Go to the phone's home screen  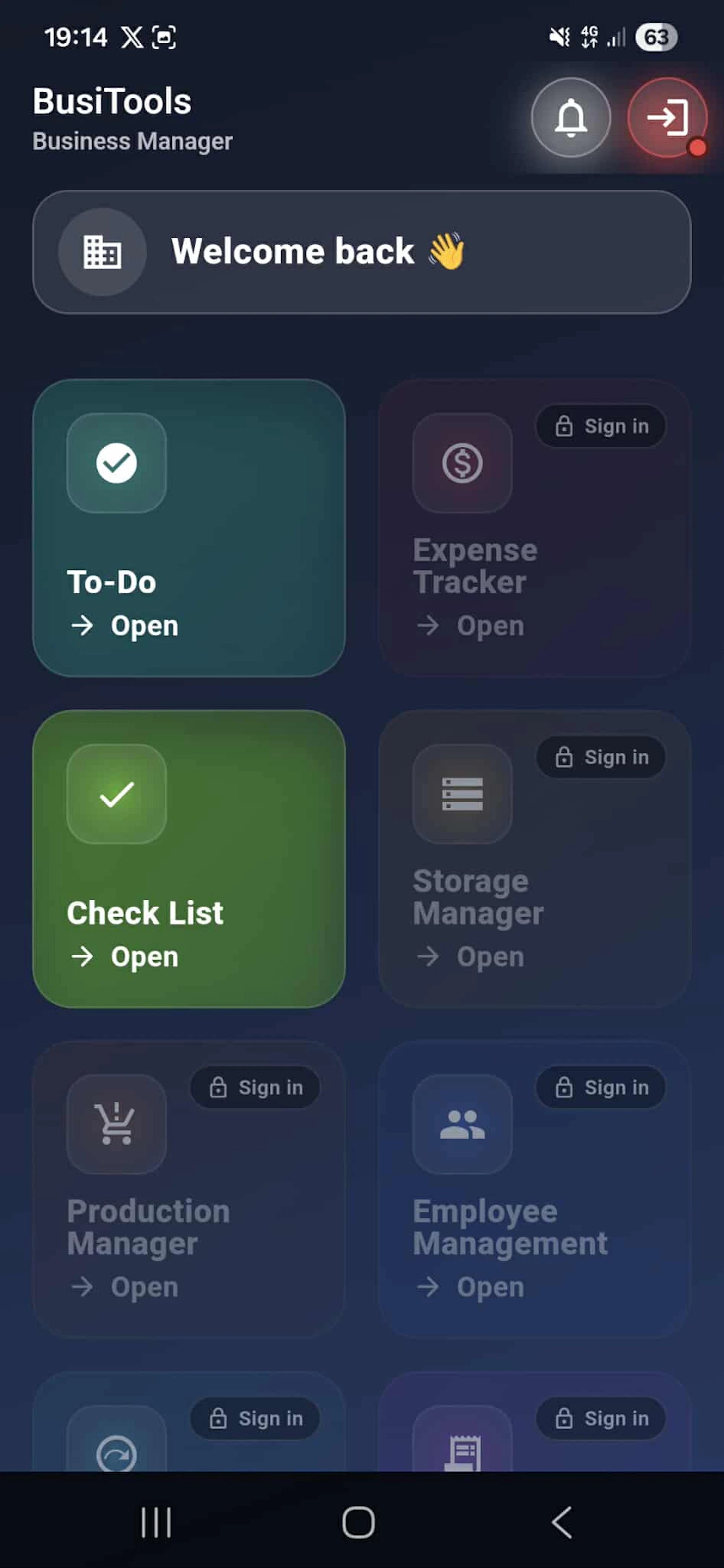pyautogui.click(x=358, y=1522)
